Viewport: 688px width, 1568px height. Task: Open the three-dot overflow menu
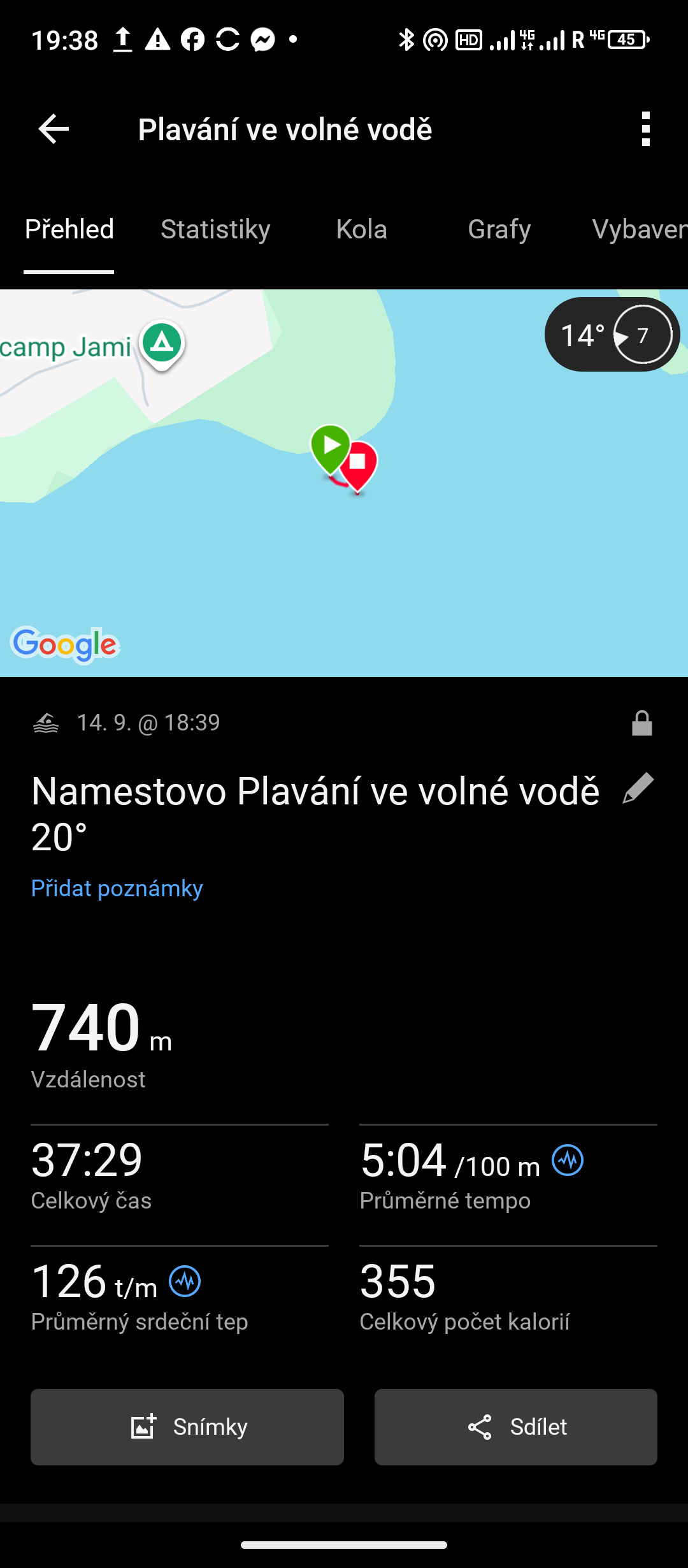645,129
